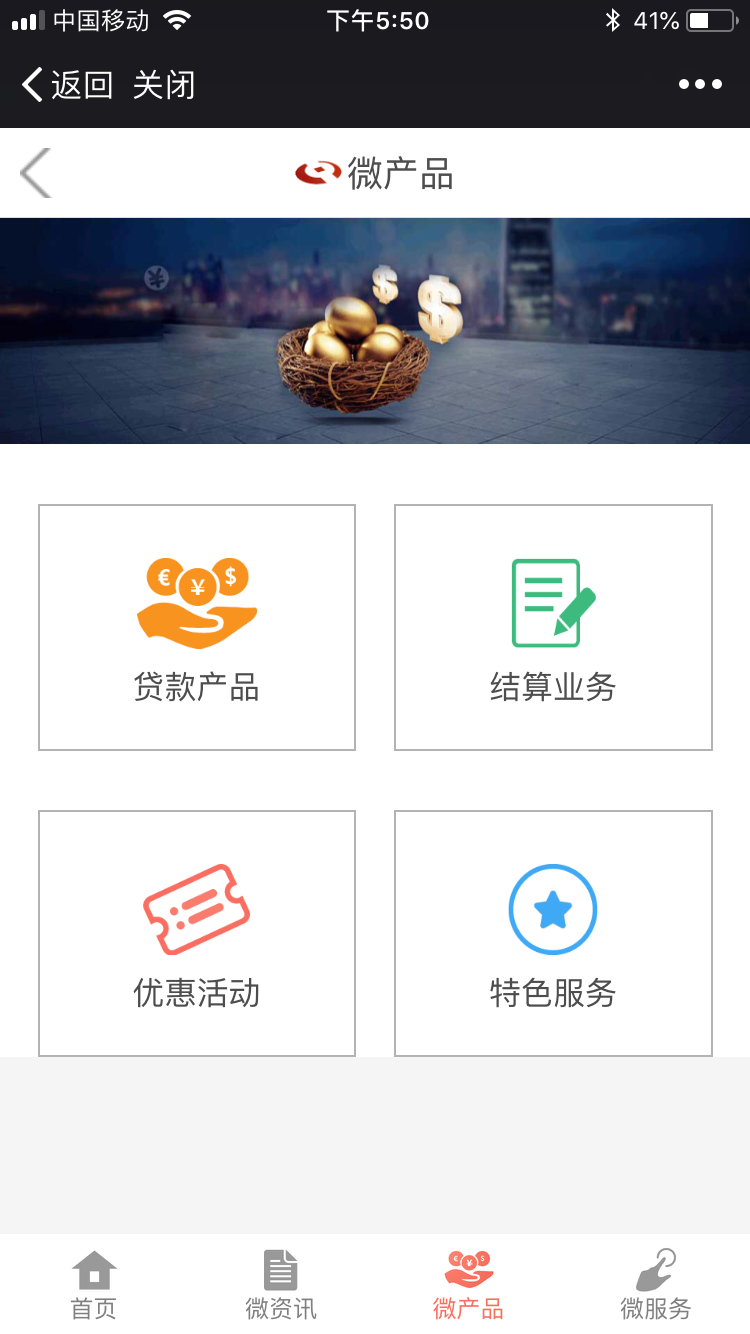
Task: Tap 返回 in the top bar
Action: 67,85
